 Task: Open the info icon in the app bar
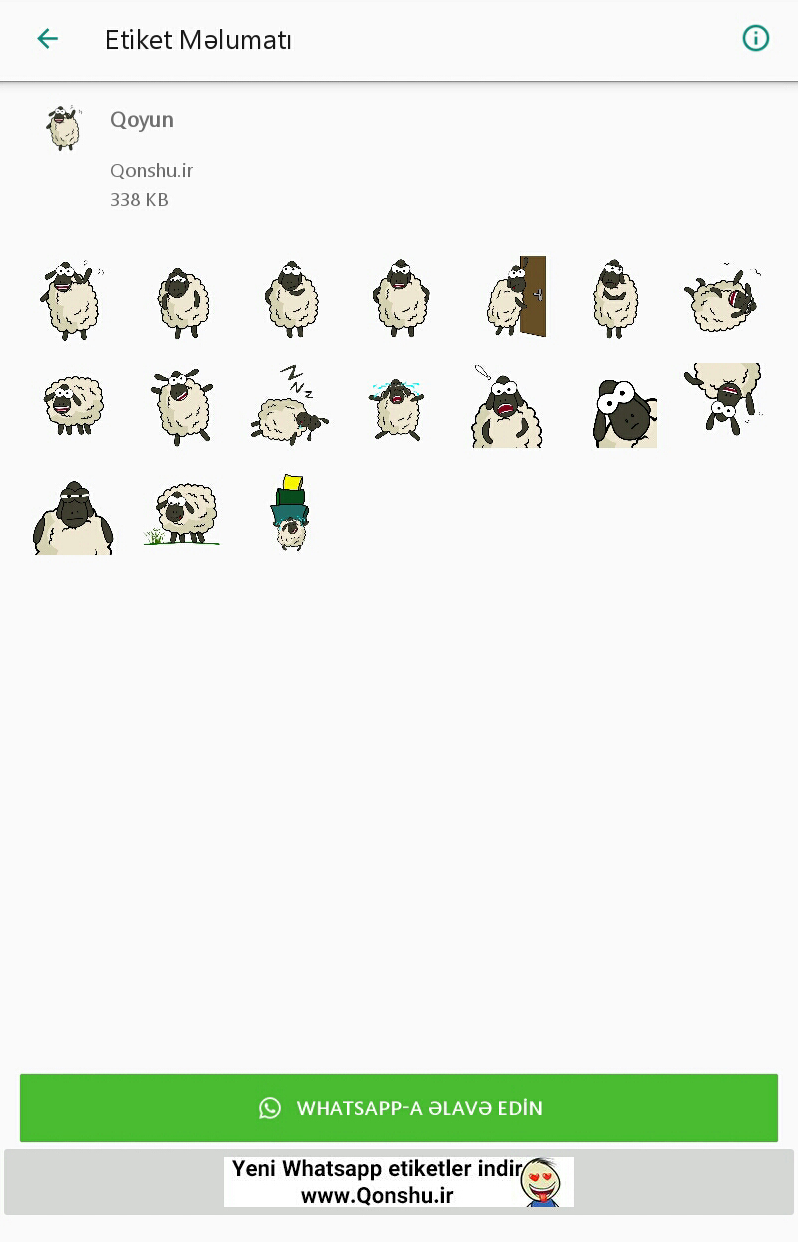755,39
